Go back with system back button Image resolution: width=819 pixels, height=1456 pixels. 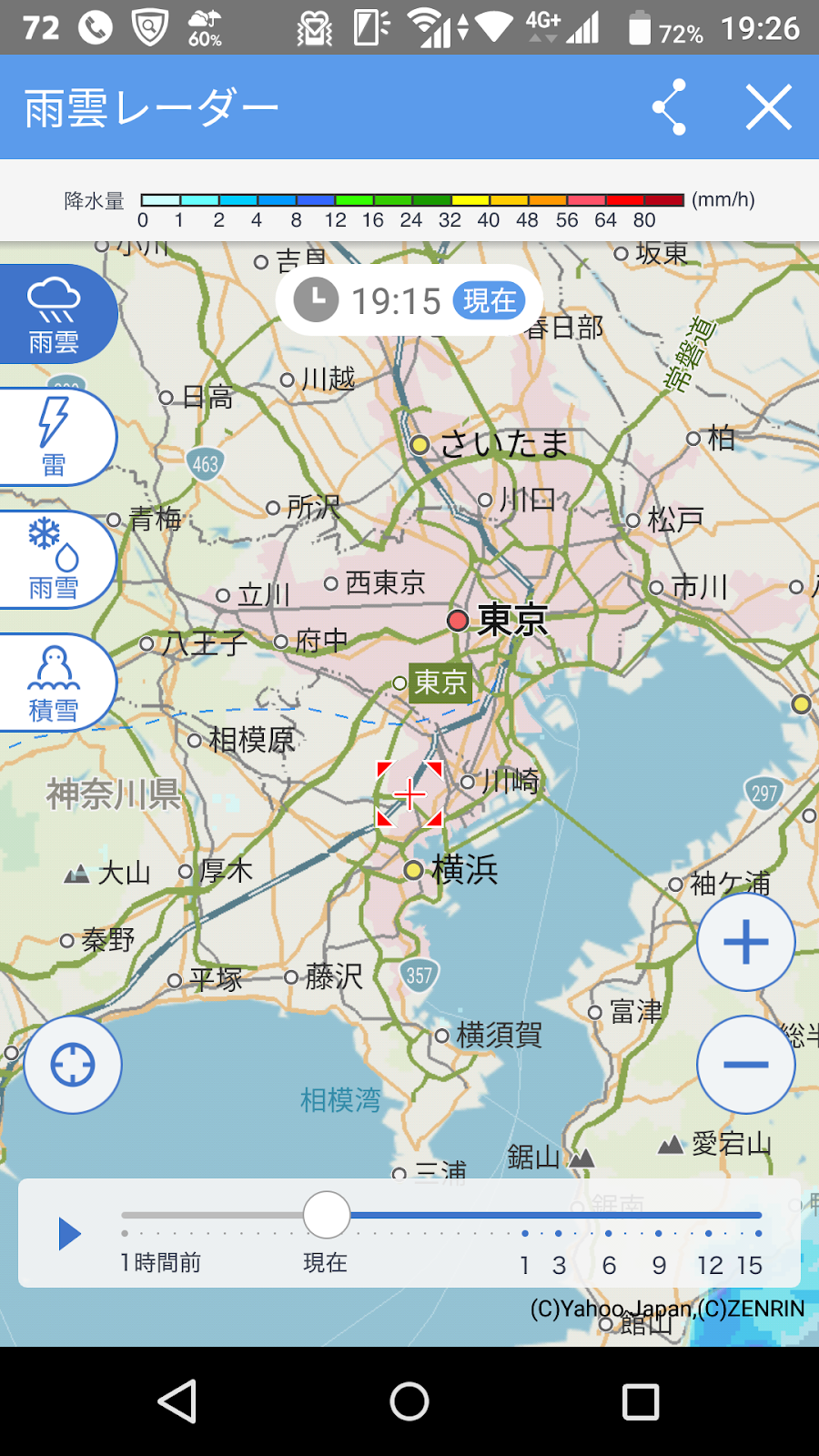[x=178, y=1401]
